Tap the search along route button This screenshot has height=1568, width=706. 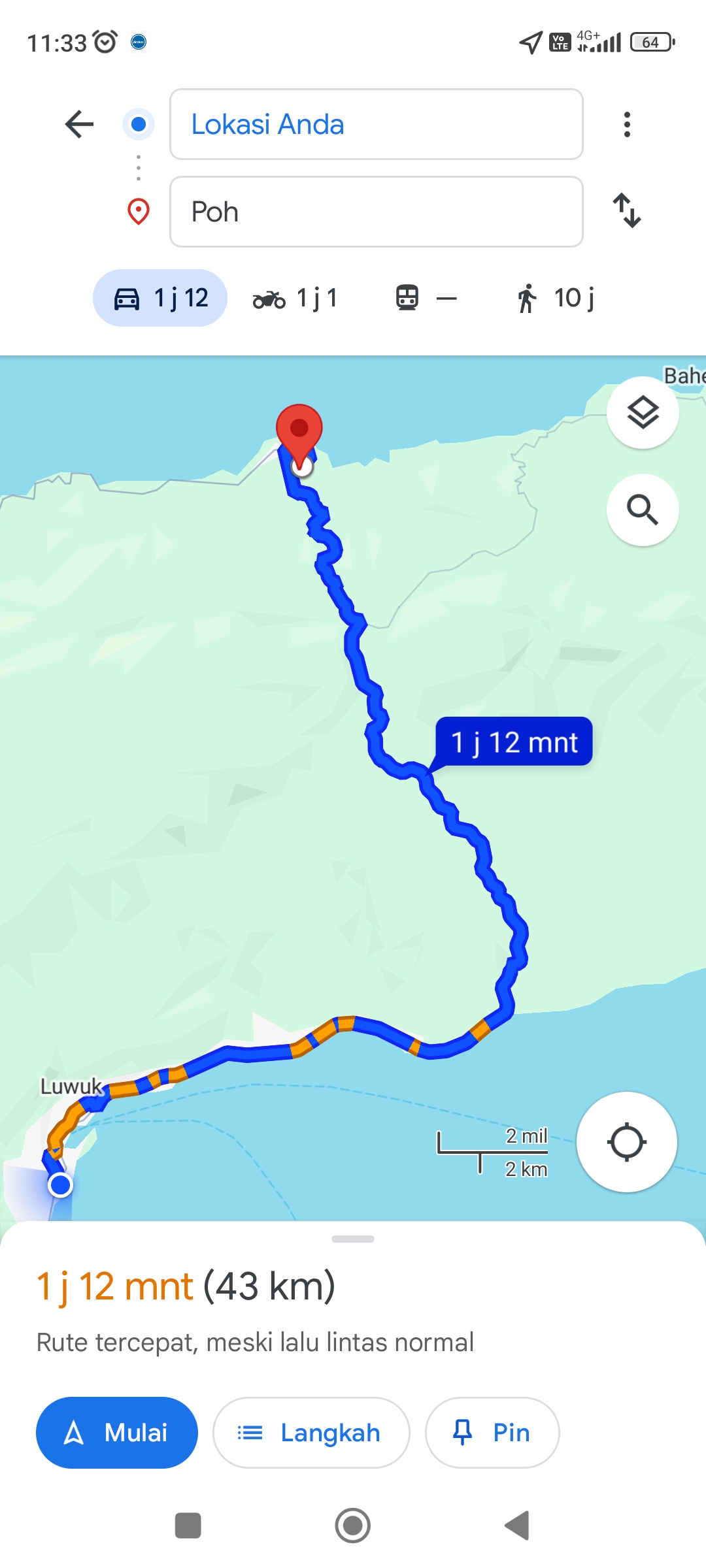(x=643, y=510)
